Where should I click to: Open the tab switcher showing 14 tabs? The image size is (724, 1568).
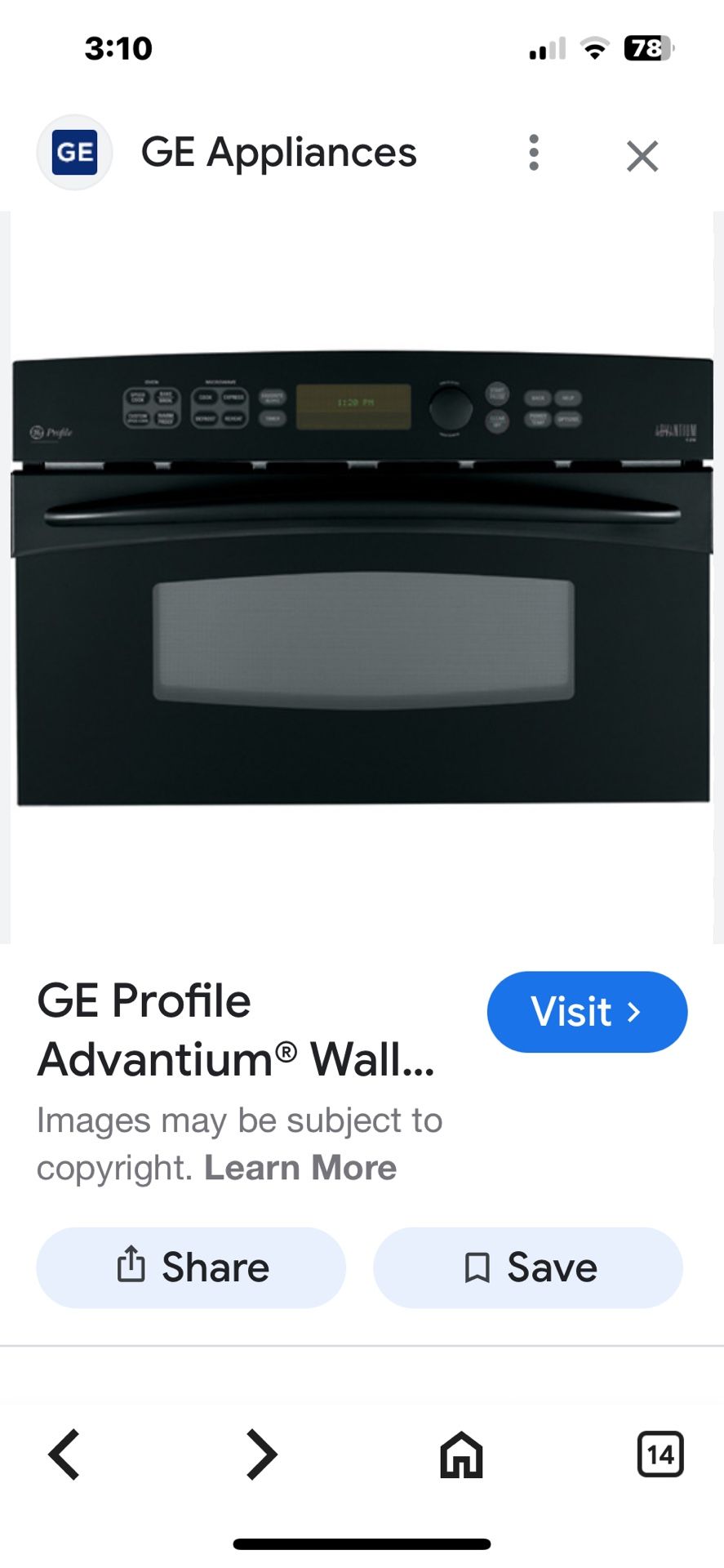[x=660, y=1454]
